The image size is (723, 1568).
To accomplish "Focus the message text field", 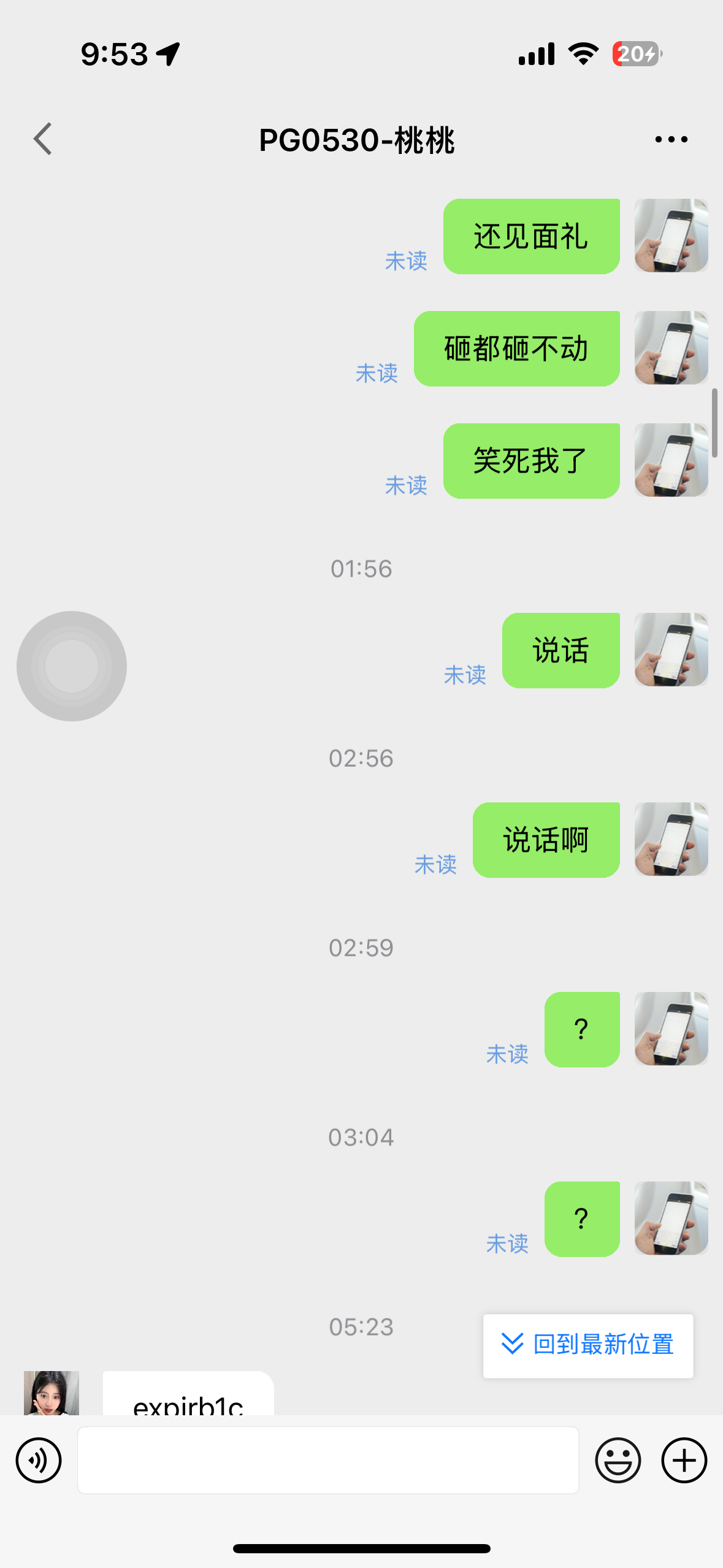I will point(328,1460).
